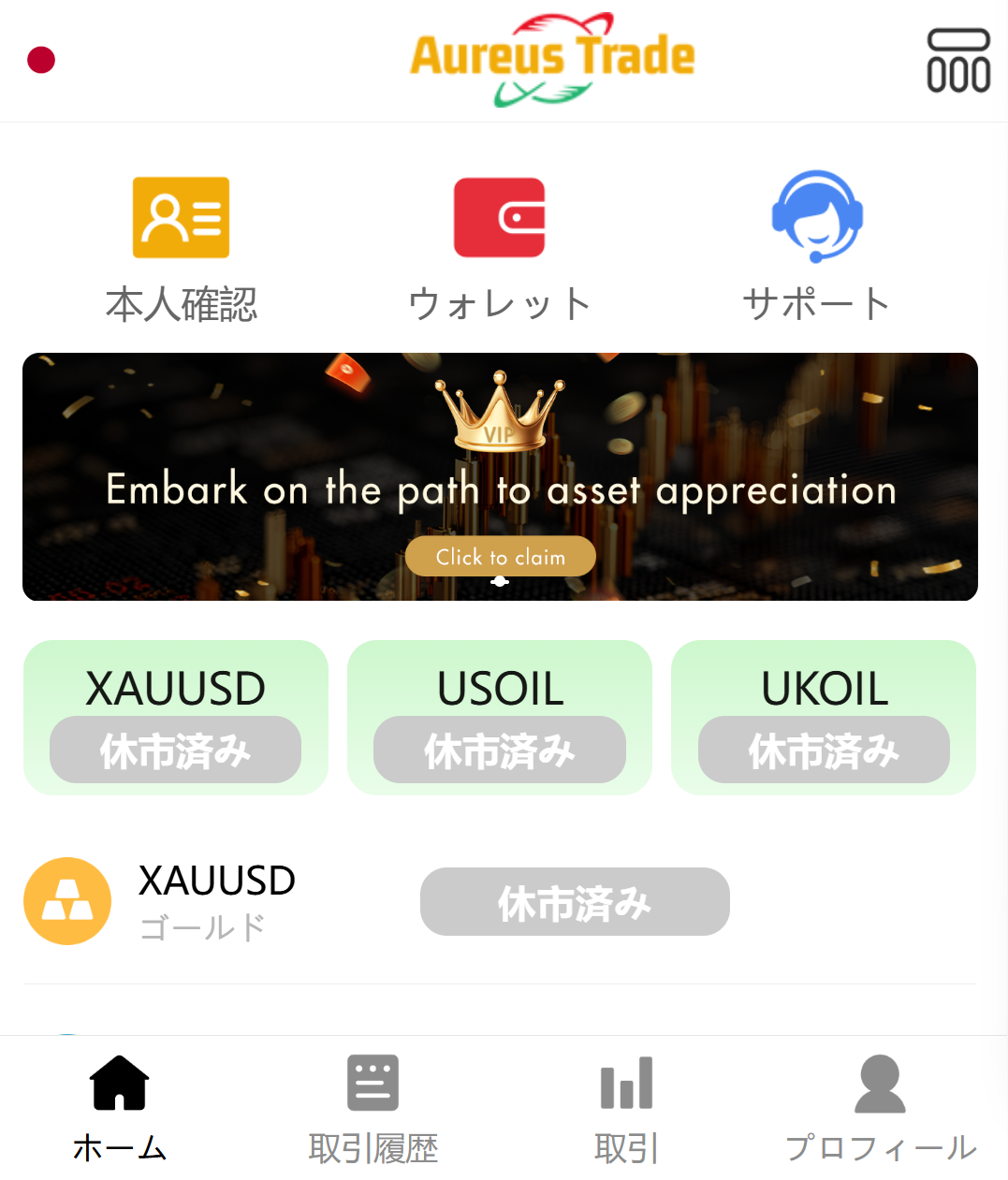Tap the Click to claim banner button
This screenshot has height=1180, width=1008.
500,557
